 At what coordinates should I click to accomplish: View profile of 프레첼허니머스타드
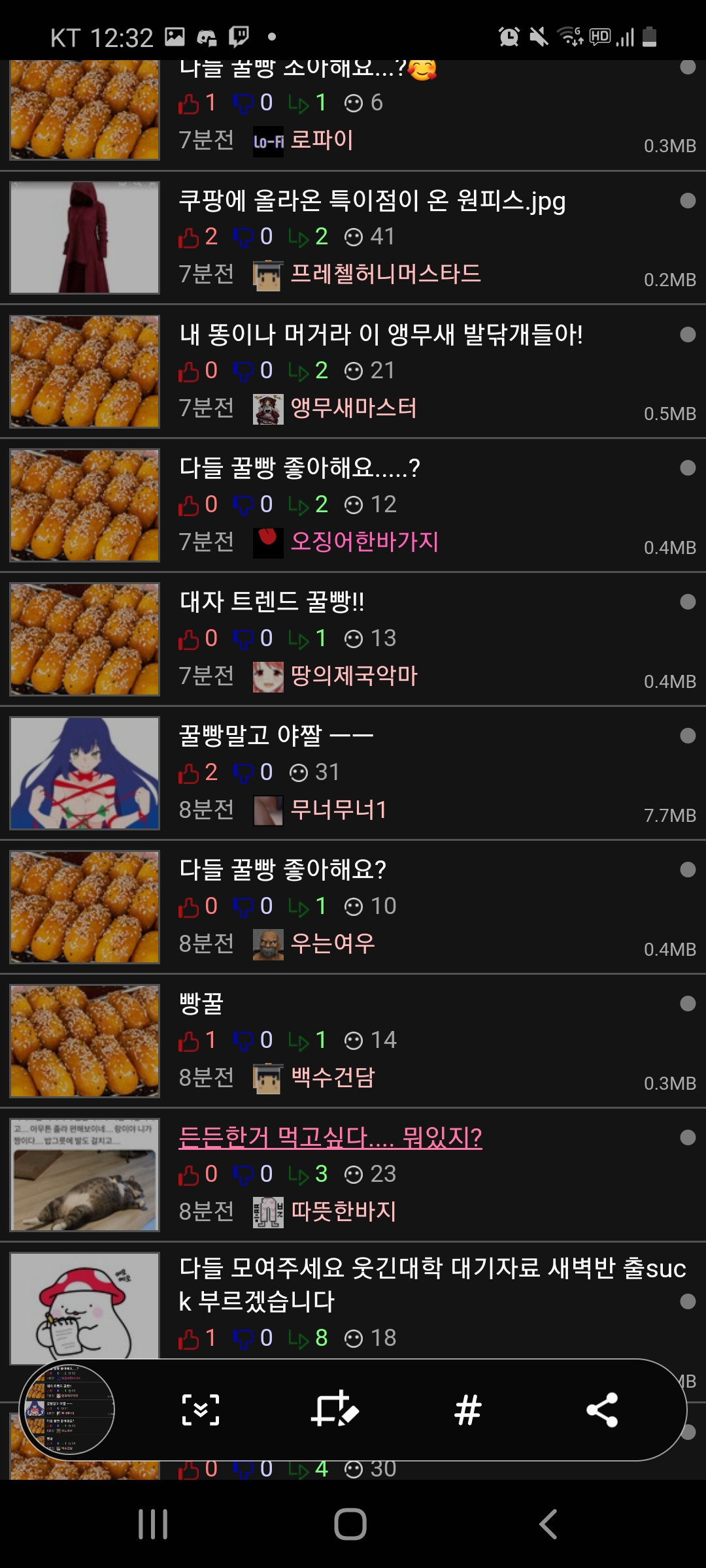tap(385, 274)
